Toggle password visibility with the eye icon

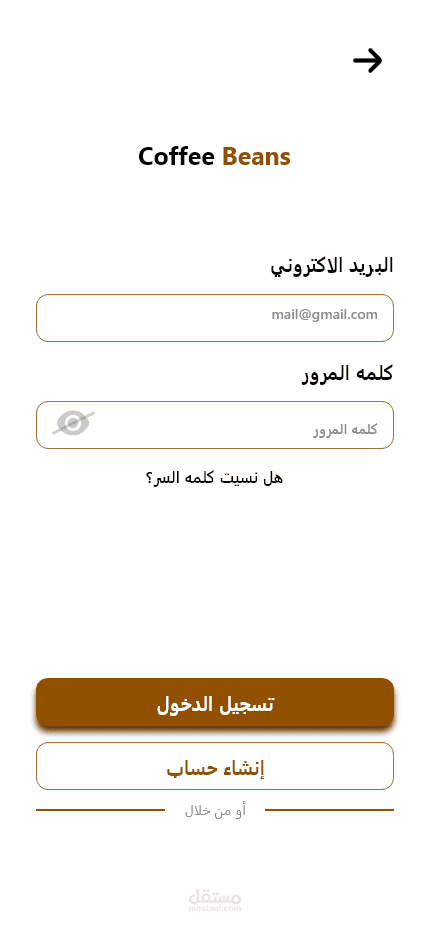click(73, 423)
